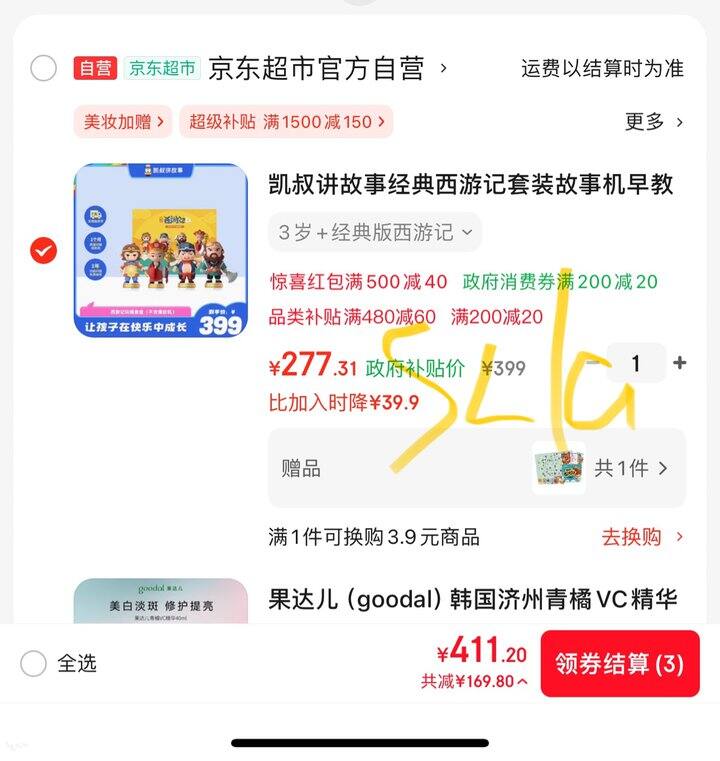The image size is (720, 761).
Task: Tap the quantity field showing 1
Action: pyautogui.click(x=636, y=363)
